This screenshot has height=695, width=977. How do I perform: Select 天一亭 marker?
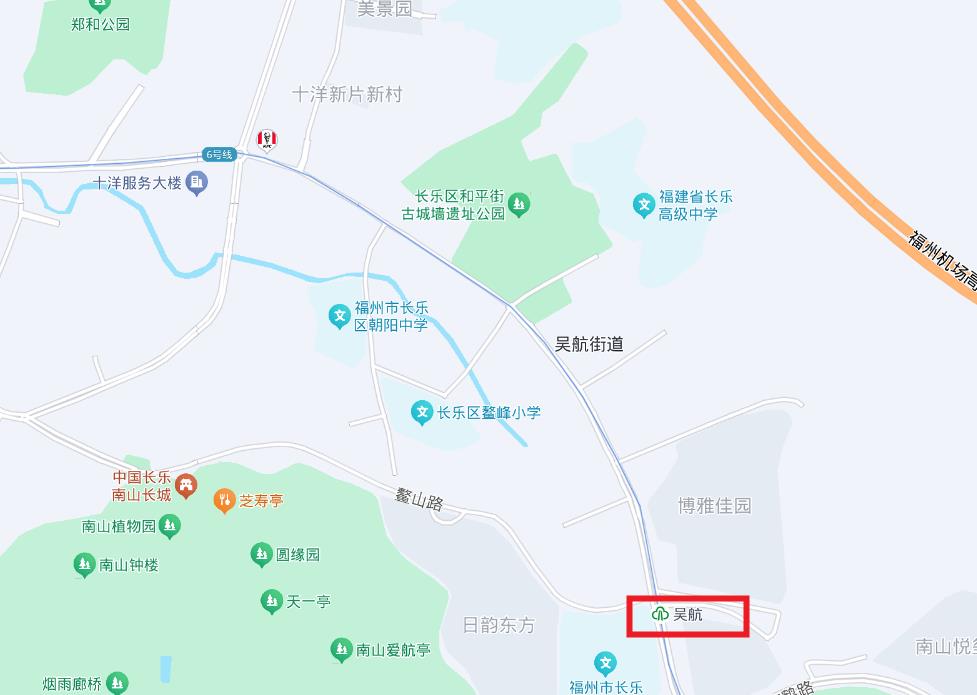point(271,602)
